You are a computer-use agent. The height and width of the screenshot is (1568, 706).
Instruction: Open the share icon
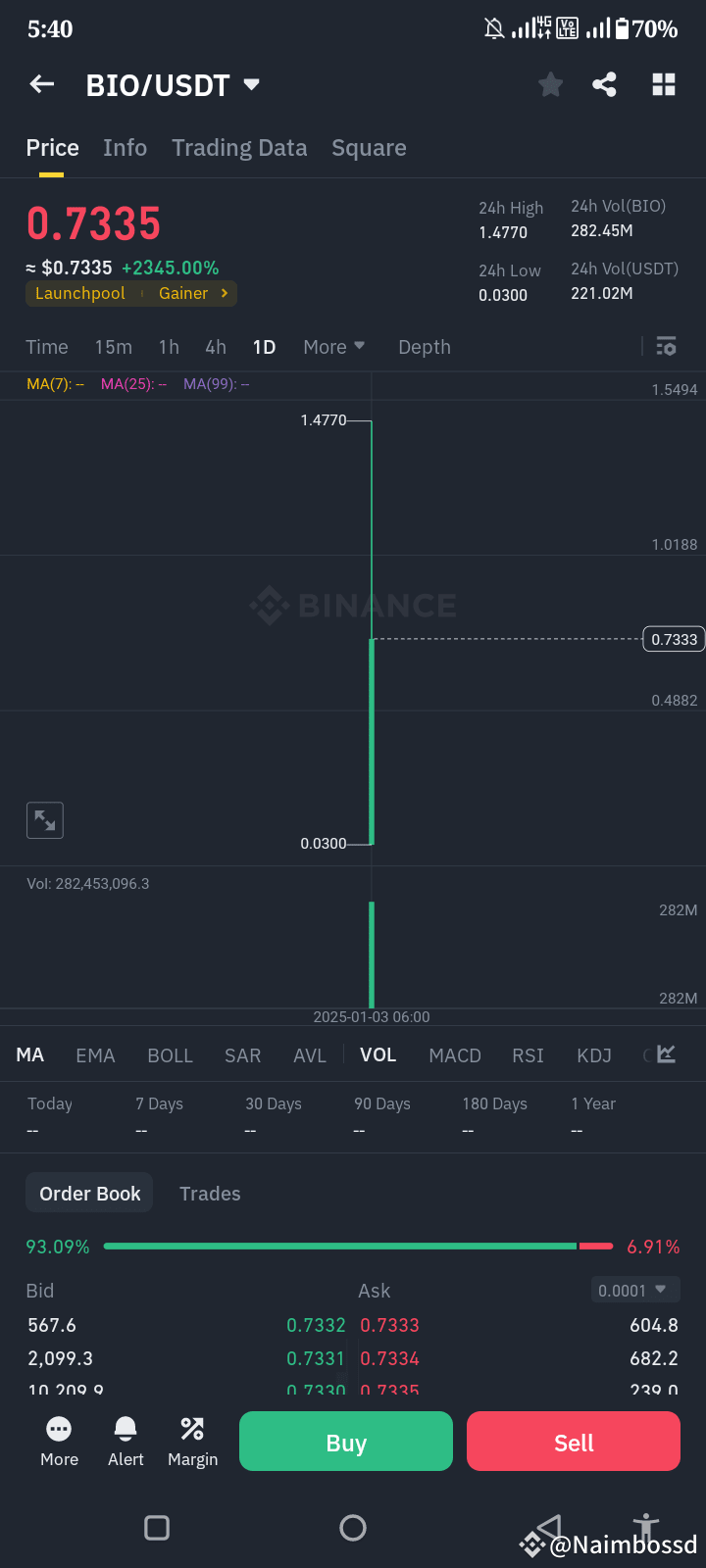click(604, 84)
